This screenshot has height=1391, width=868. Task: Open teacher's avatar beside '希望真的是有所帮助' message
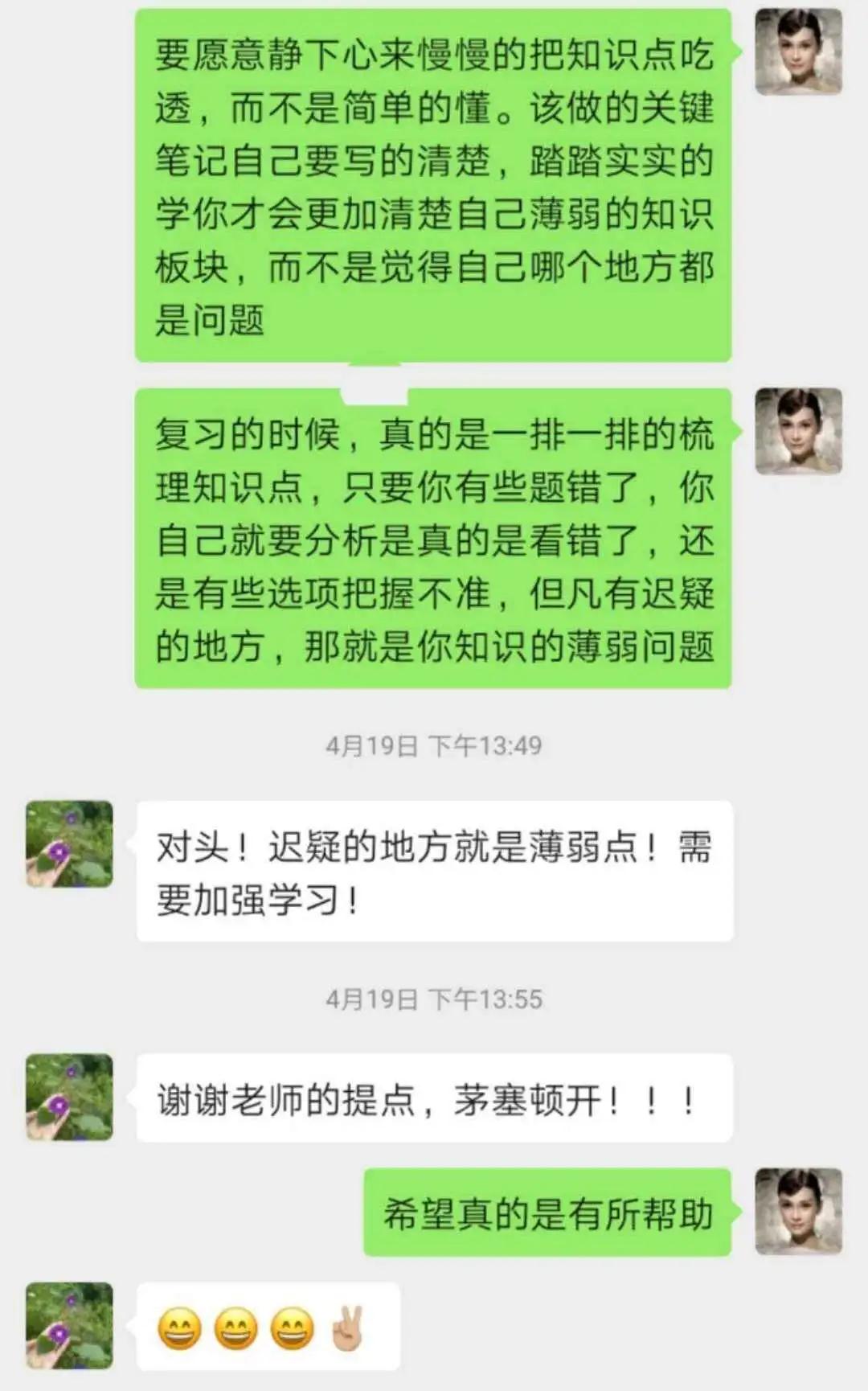[x=798, y=1211]
